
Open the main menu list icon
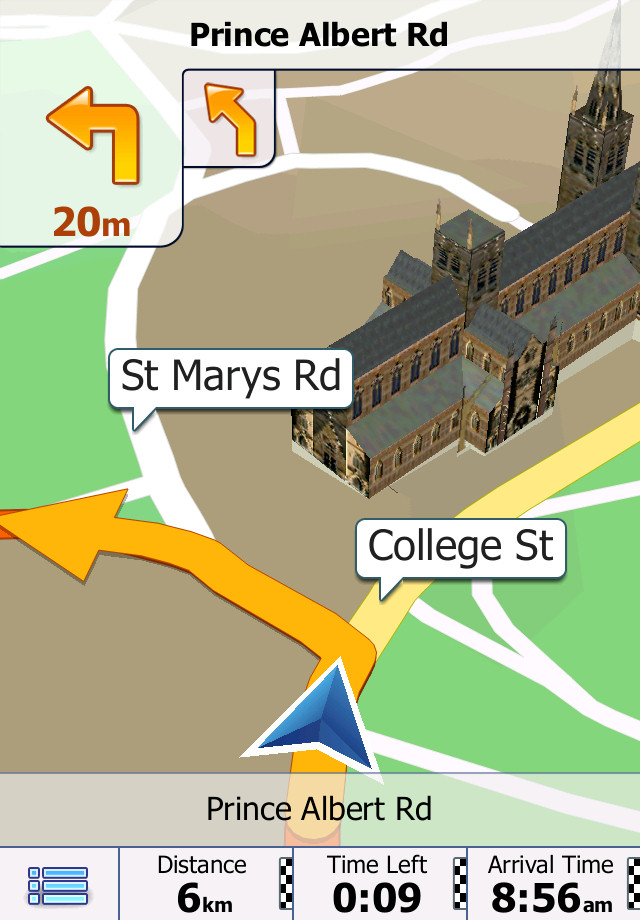coord(58,886)
